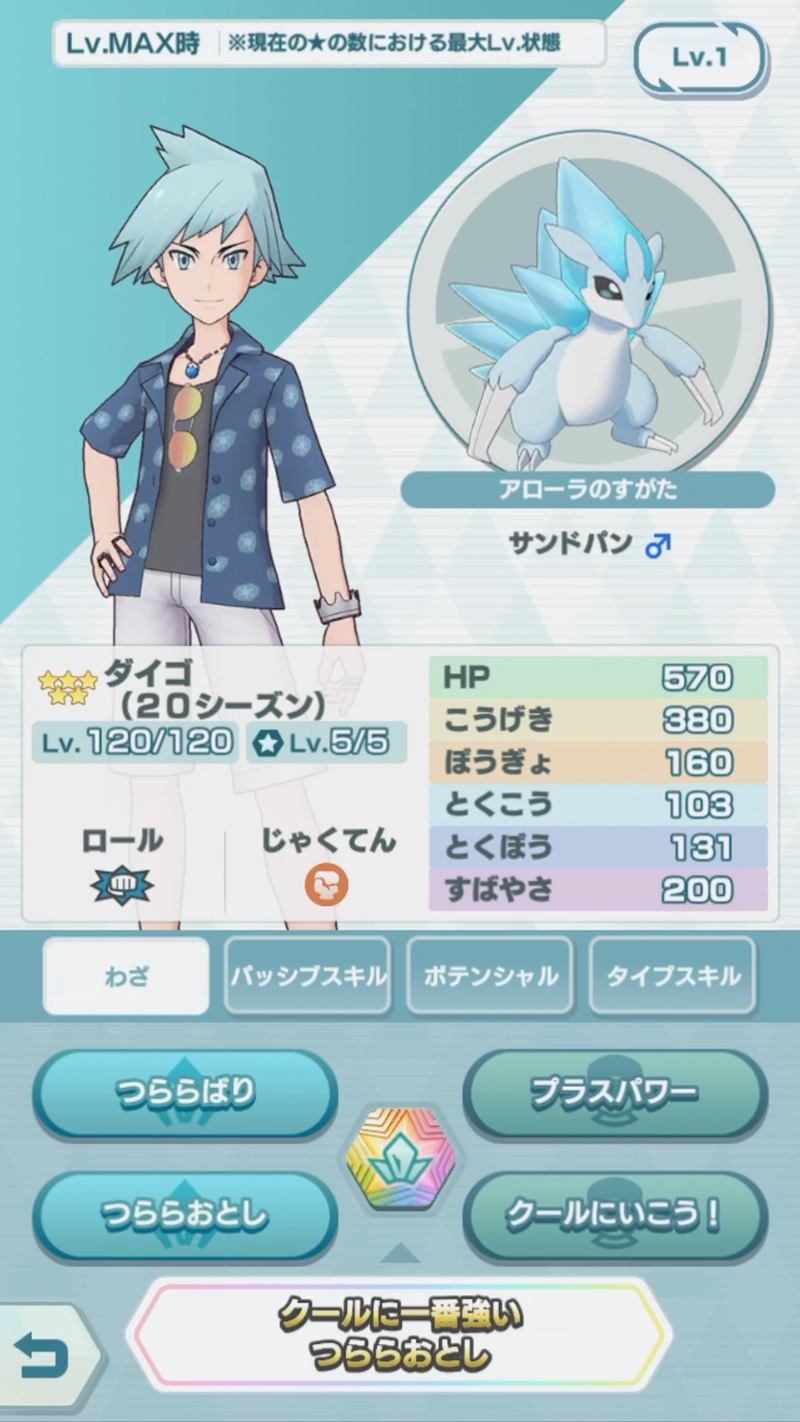
Task: Switch to the タイプスキル tab
Action: pos(672,976)
